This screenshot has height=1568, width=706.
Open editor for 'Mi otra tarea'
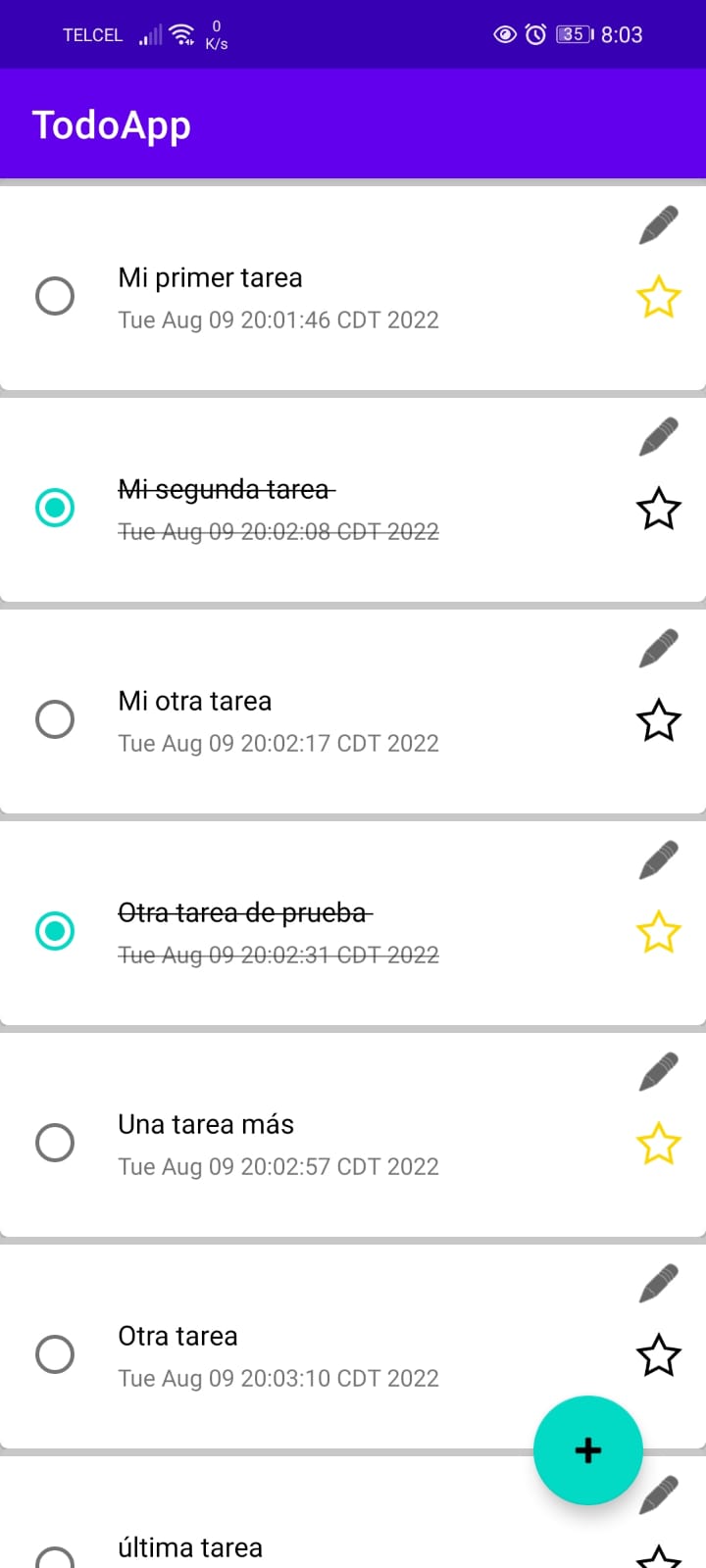[658, 649]
